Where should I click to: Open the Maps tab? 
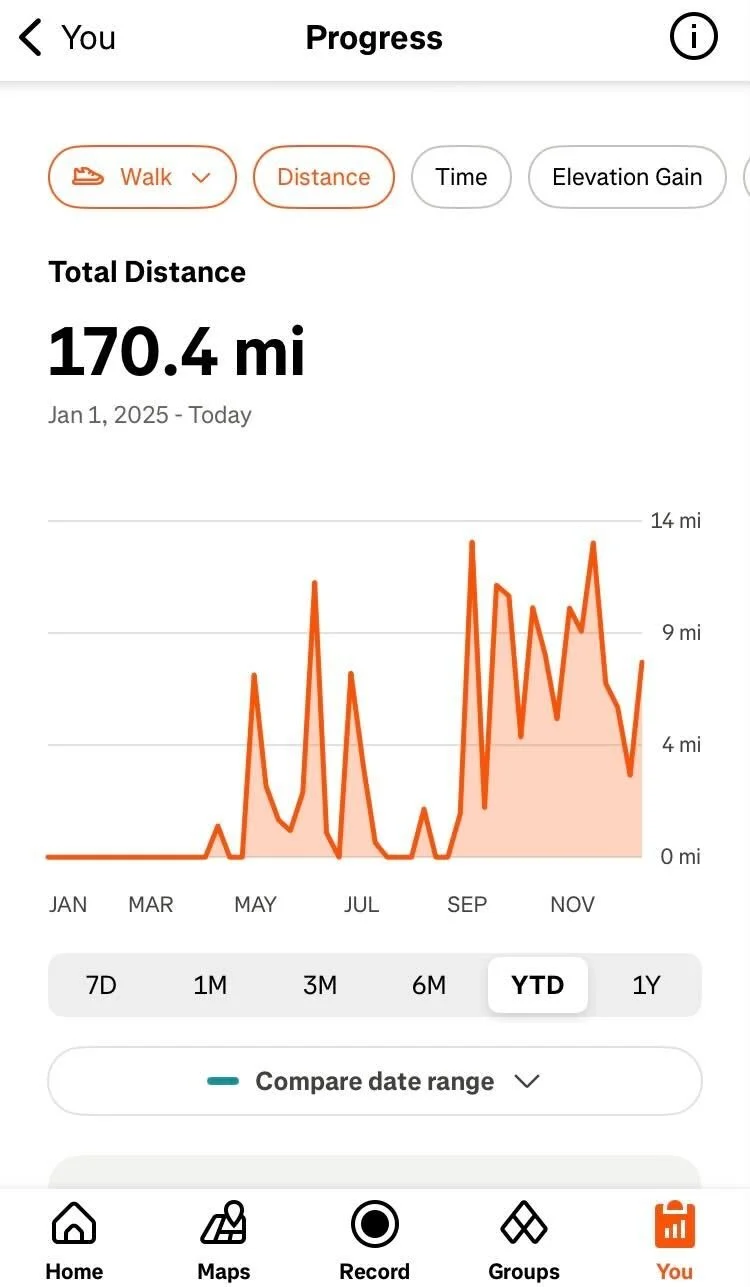click(224, 1241)
